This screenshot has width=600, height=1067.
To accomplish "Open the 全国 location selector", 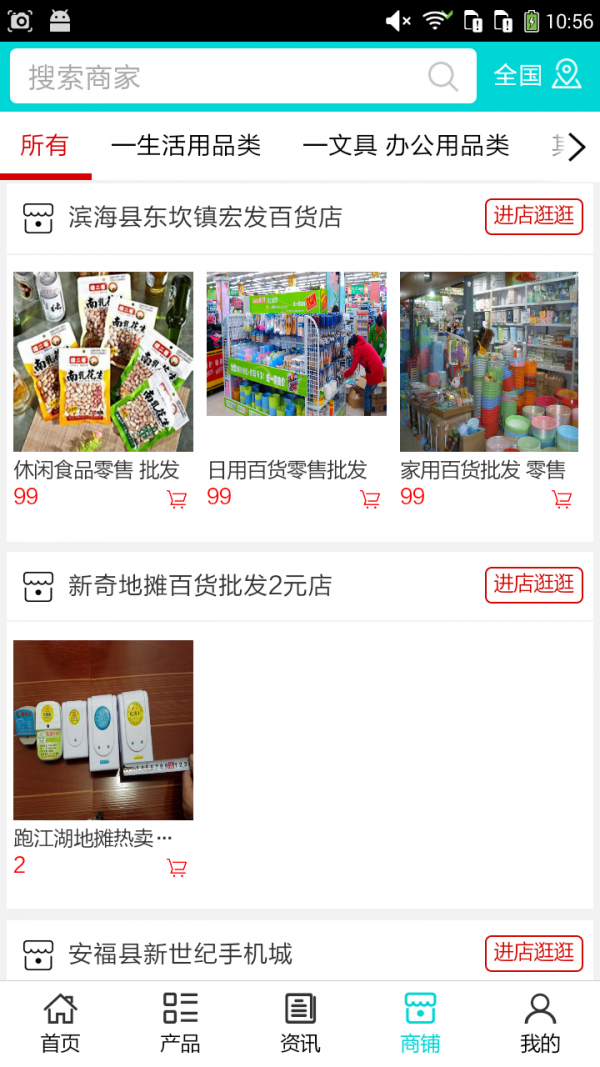I will [x=537, y=75].
